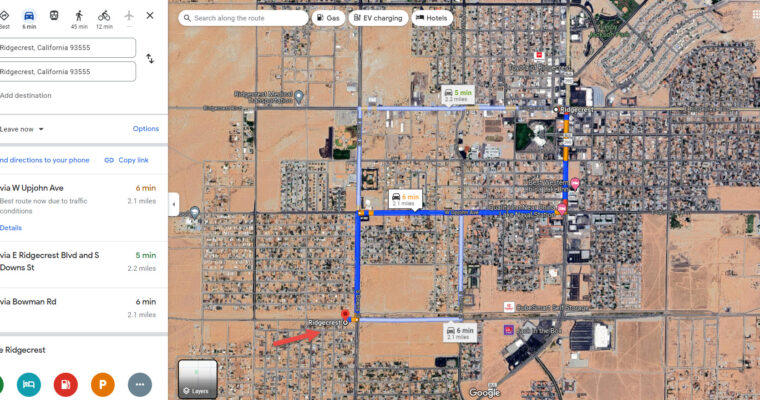Filter by Gas stations
The height and width of the screenshot is (400, 760).
(327, 18)
